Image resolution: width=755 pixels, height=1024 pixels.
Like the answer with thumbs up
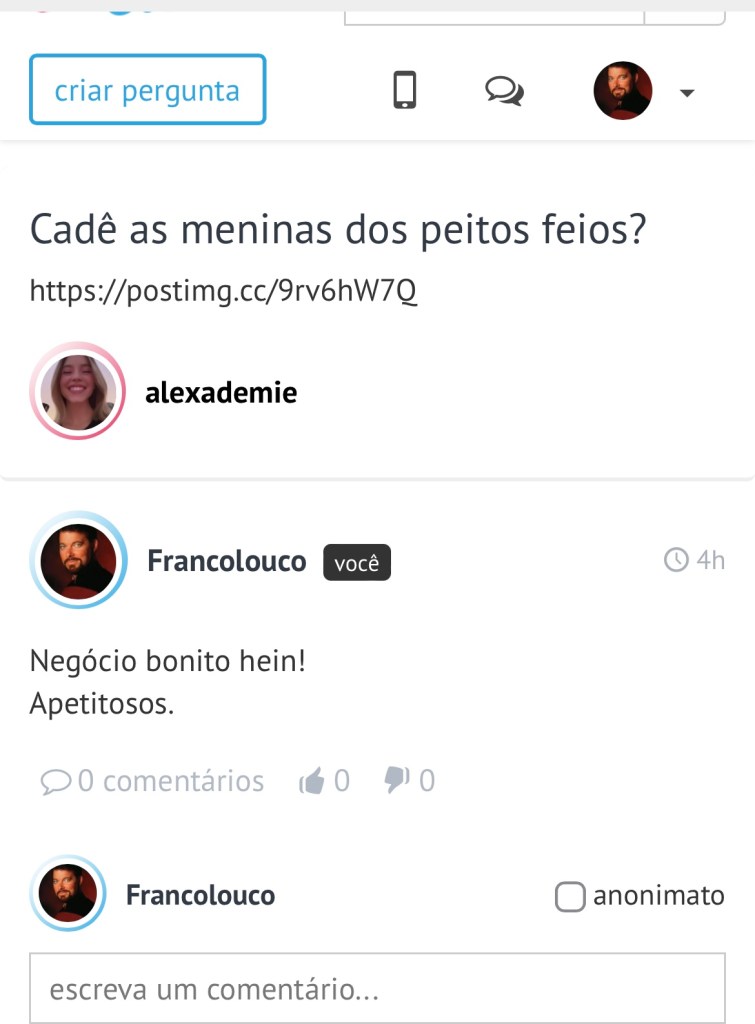pyautogui.click(x=313, y=781)
